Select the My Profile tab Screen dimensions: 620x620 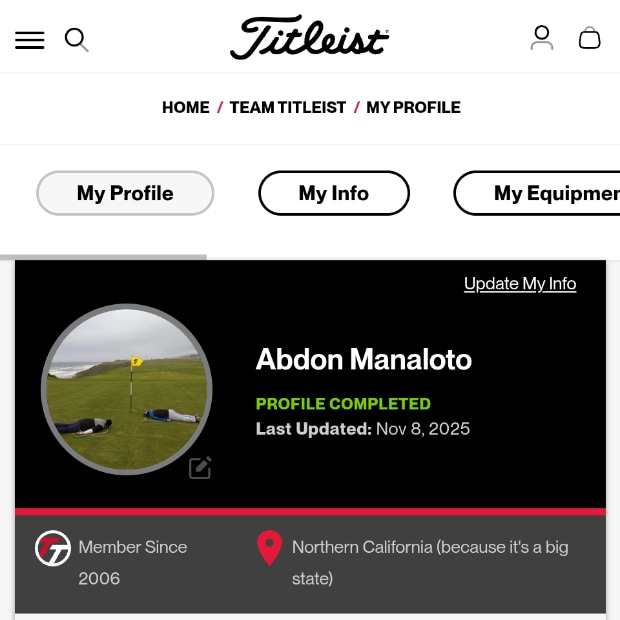[x=125, y=193]
